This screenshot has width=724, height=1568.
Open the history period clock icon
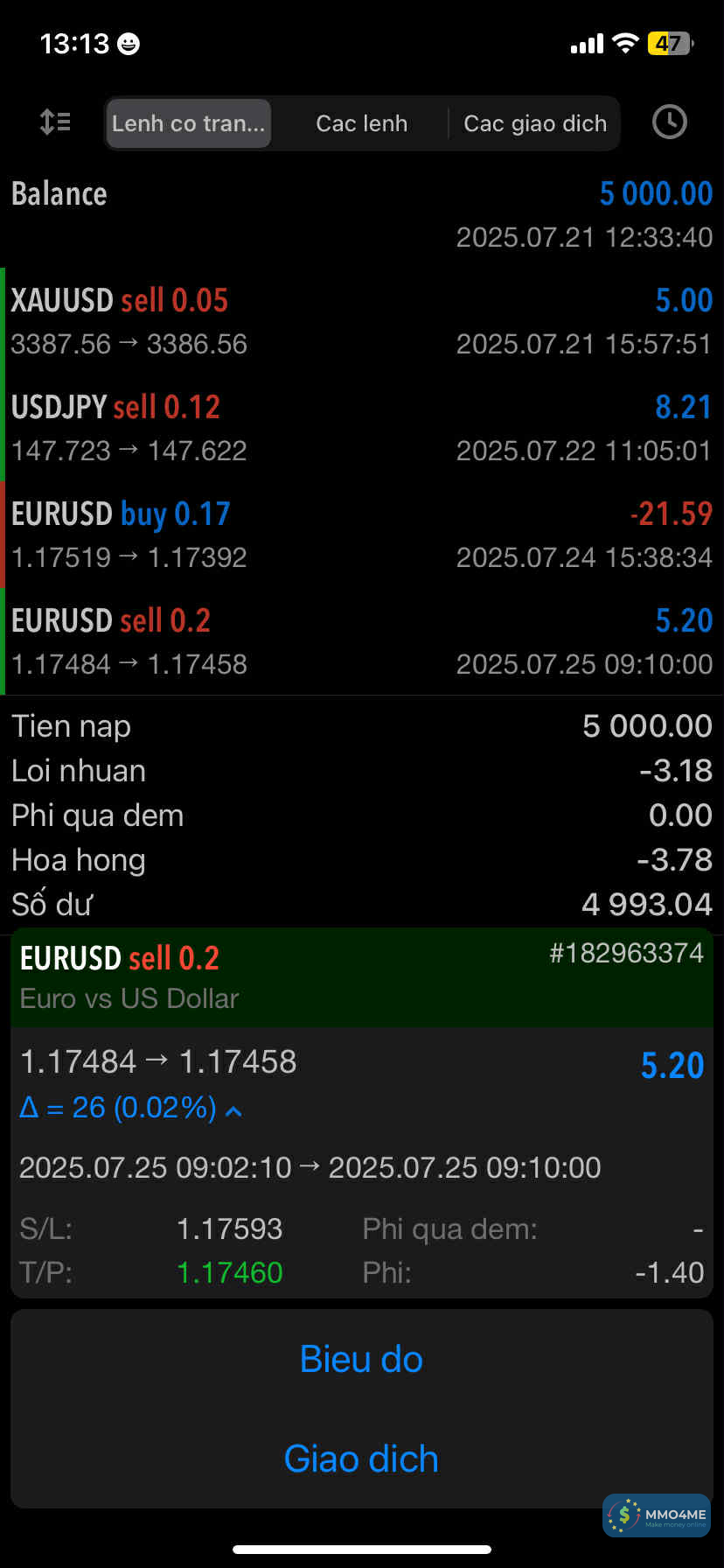669,122
